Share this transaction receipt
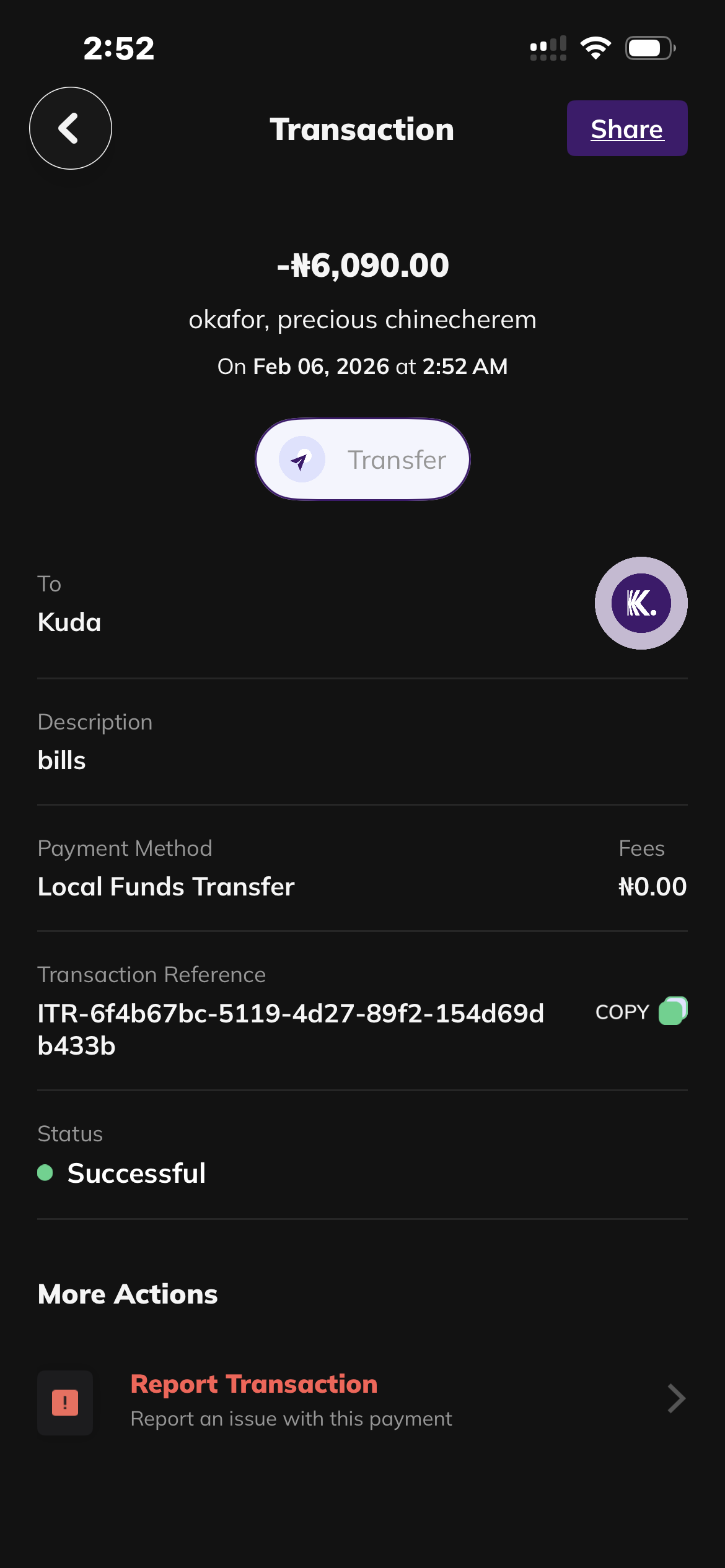 pos(626,128)
